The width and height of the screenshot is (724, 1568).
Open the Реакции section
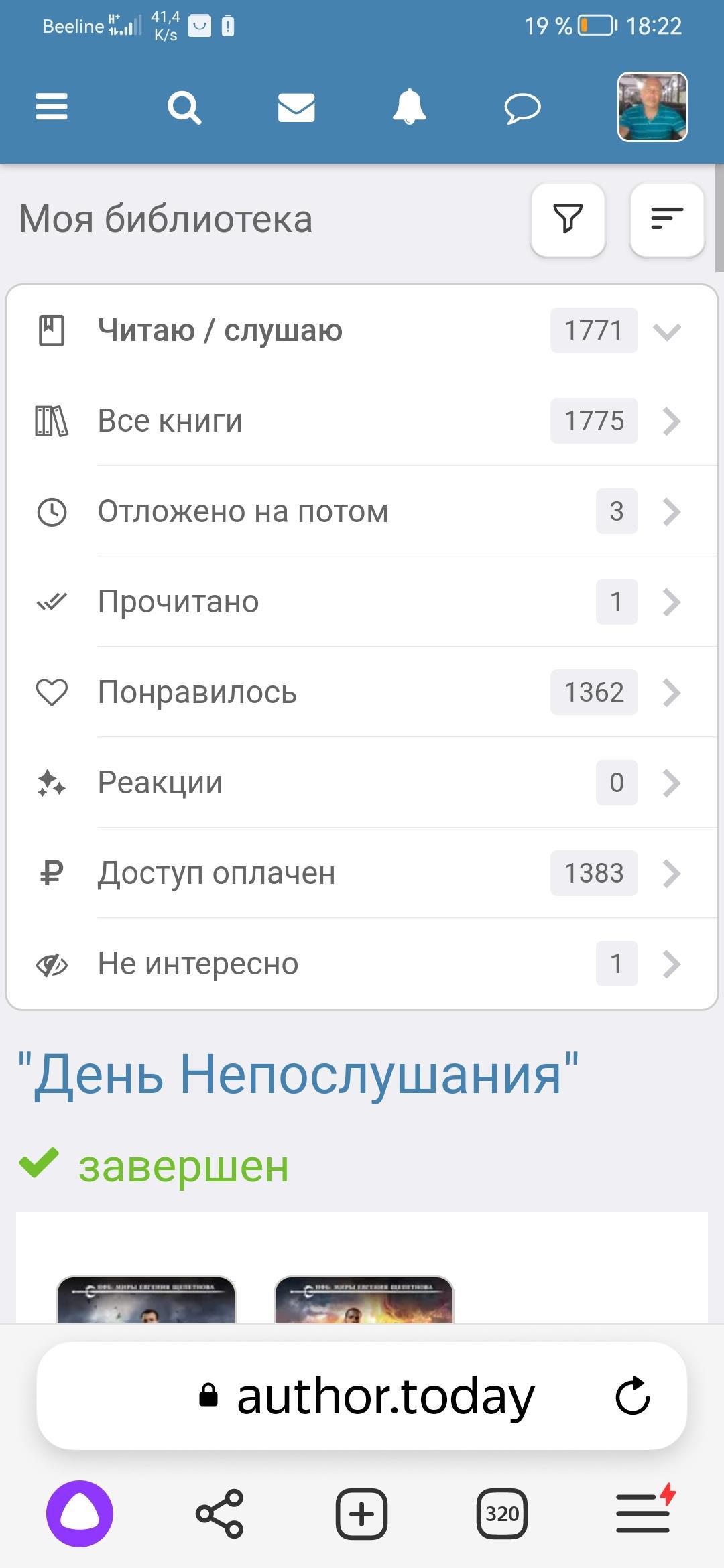pyautogui.click(x=362, y=783)
